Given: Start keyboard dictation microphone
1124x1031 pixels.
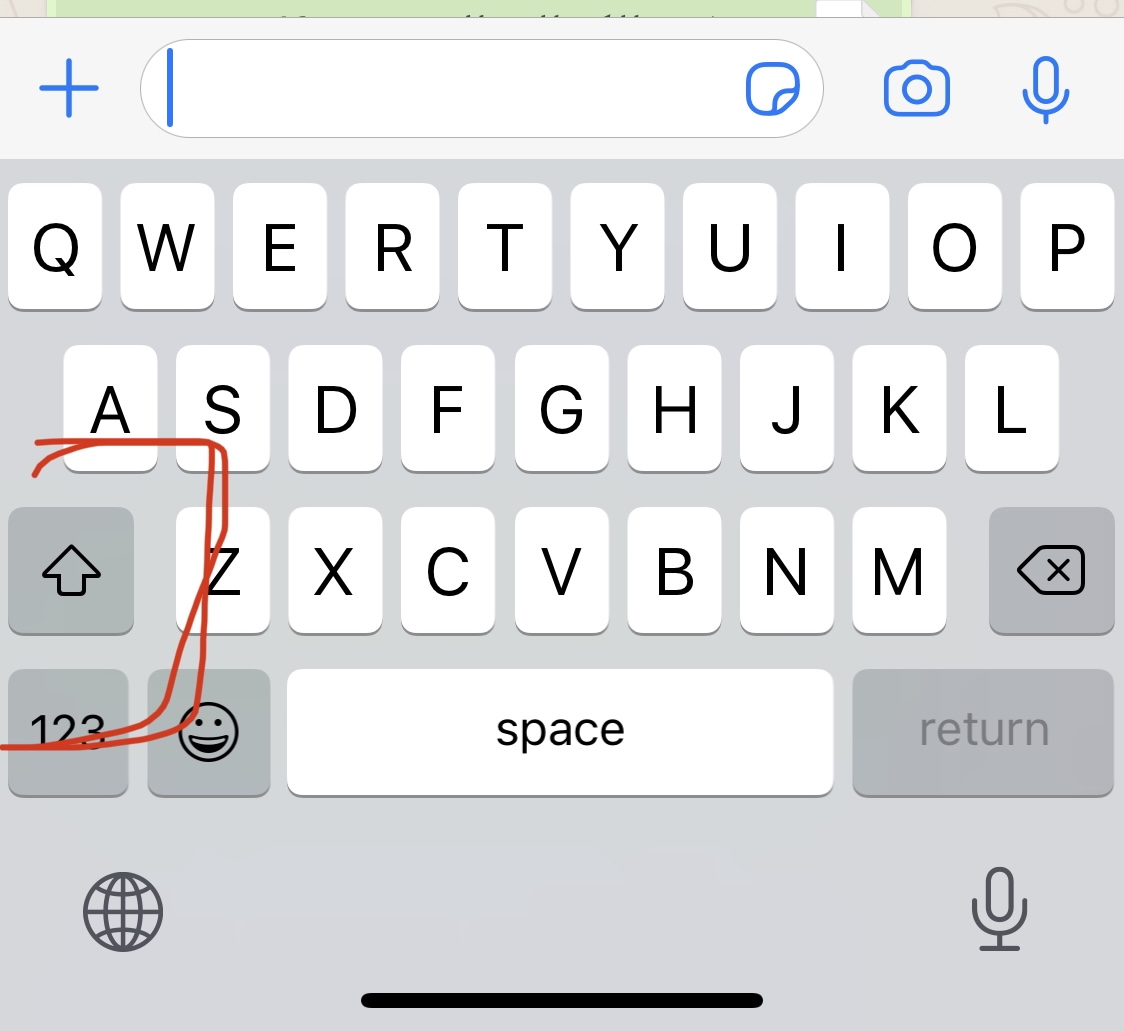Looking at the screenshot, I should tap(999, 909).
